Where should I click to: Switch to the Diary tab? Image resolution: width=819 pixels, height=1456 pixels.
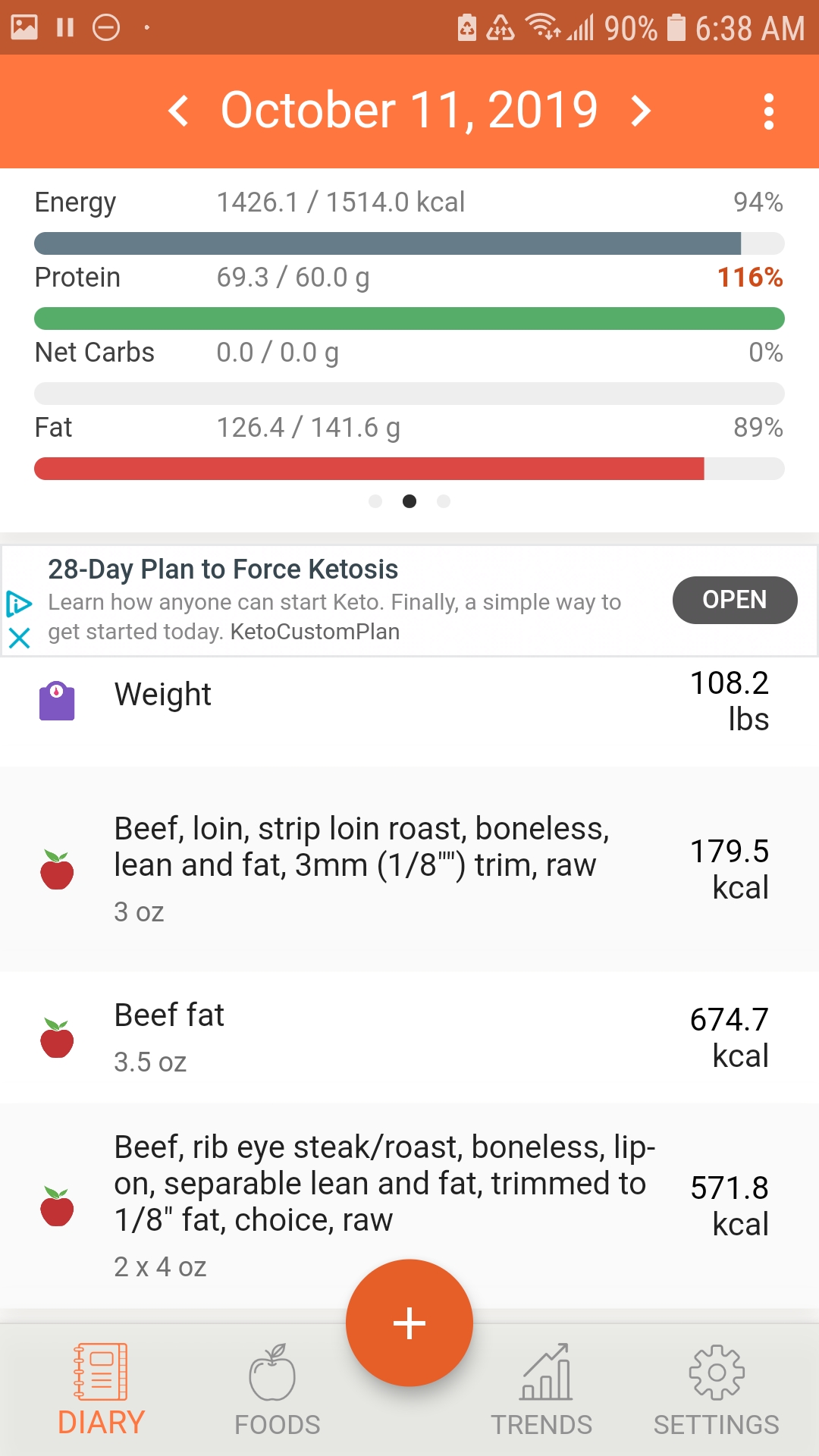coord(101,1390)
